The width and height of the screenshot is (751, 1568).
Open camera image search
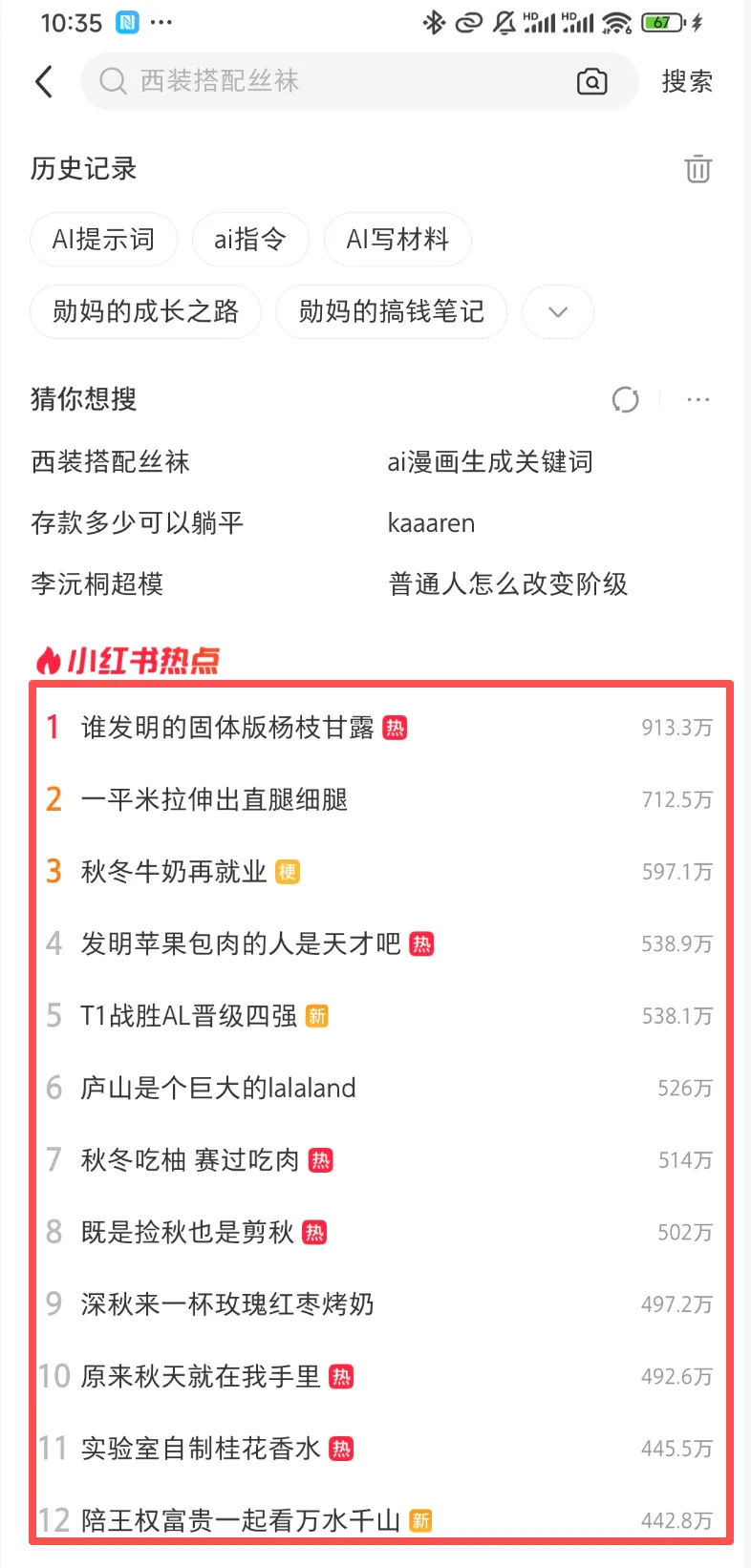(x=591, y=82)
